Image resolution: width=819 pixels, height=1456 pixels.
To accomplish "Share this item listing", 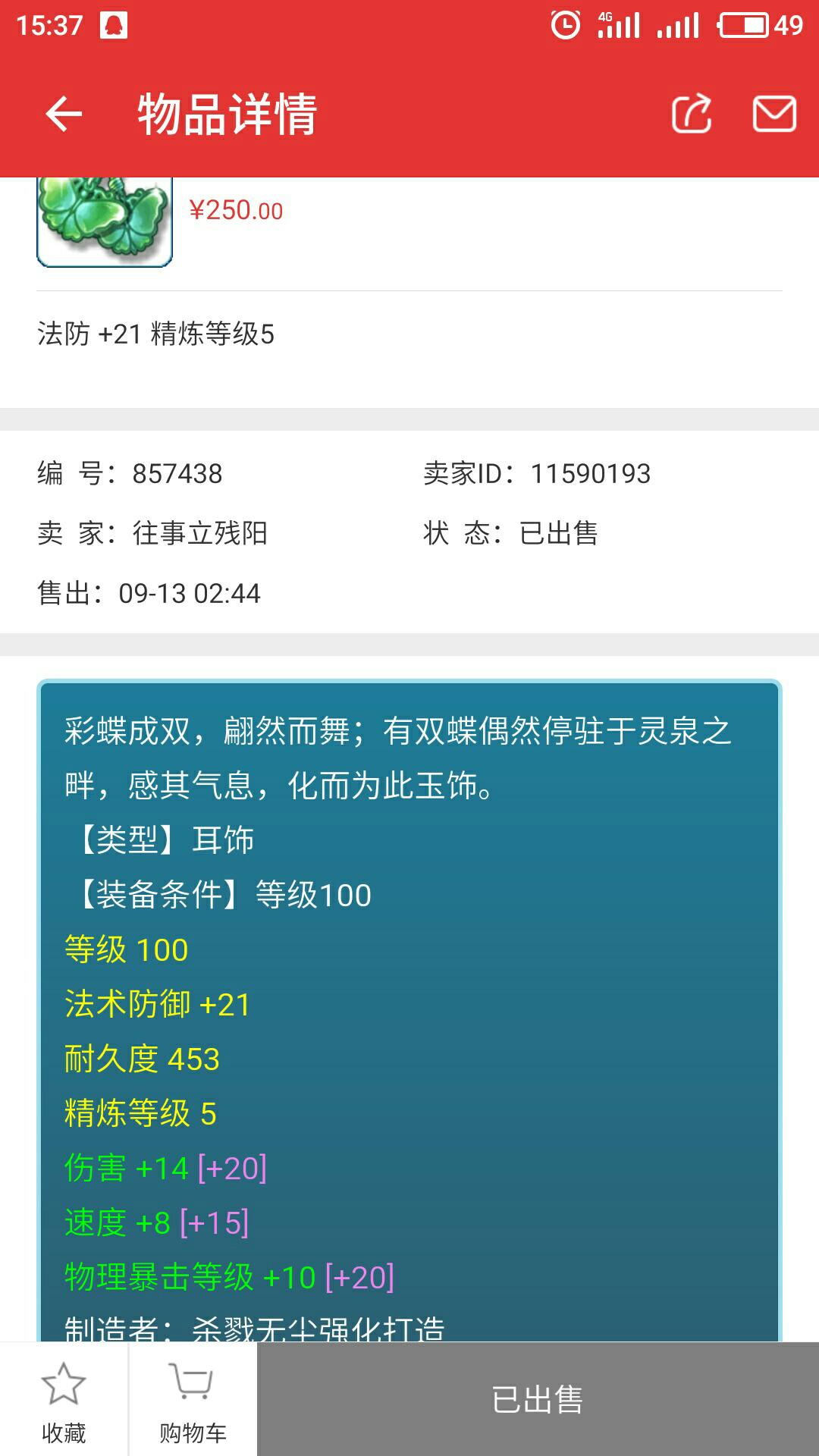I will (x=692, y=115).
